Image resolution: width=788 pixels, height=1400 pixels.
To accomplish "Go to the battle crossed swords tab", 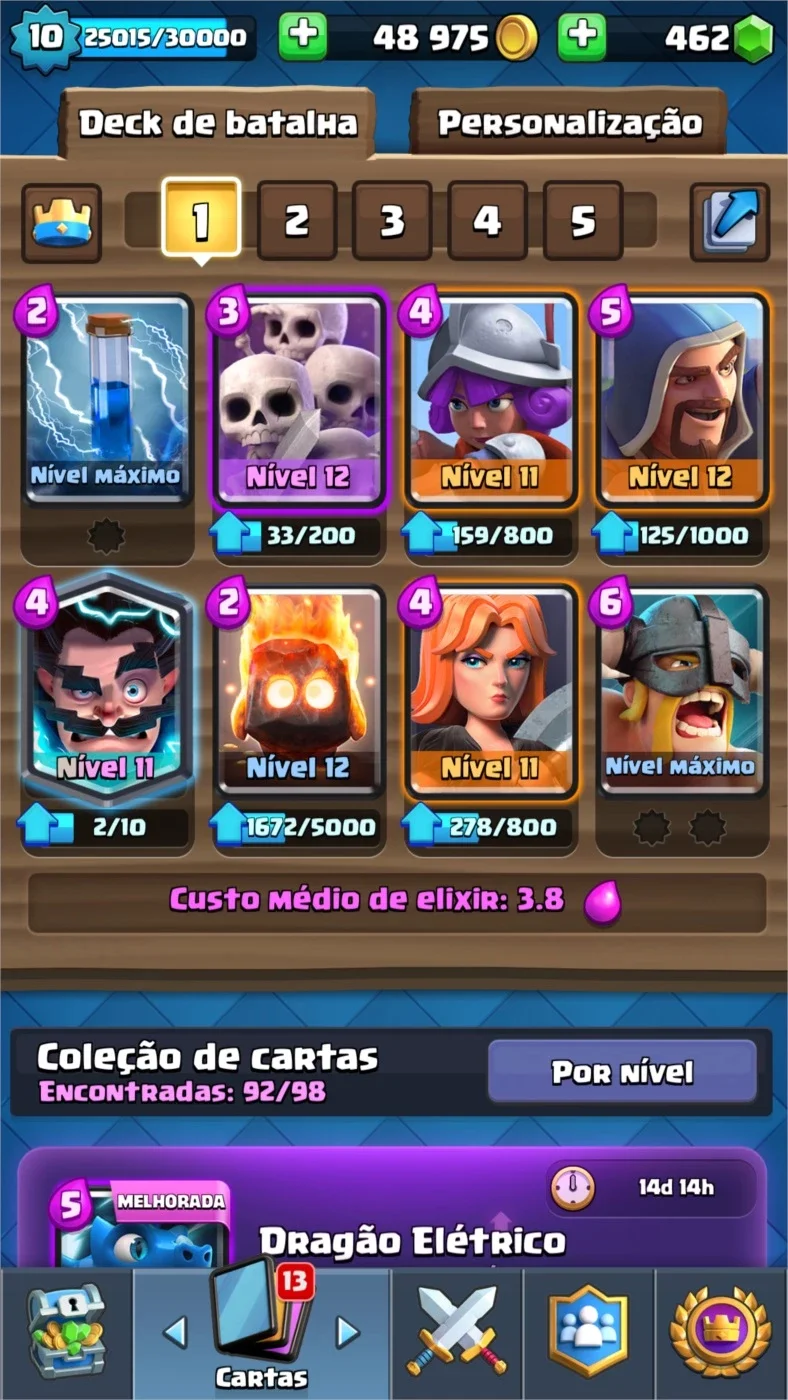I will click(x=456, y=1334).
